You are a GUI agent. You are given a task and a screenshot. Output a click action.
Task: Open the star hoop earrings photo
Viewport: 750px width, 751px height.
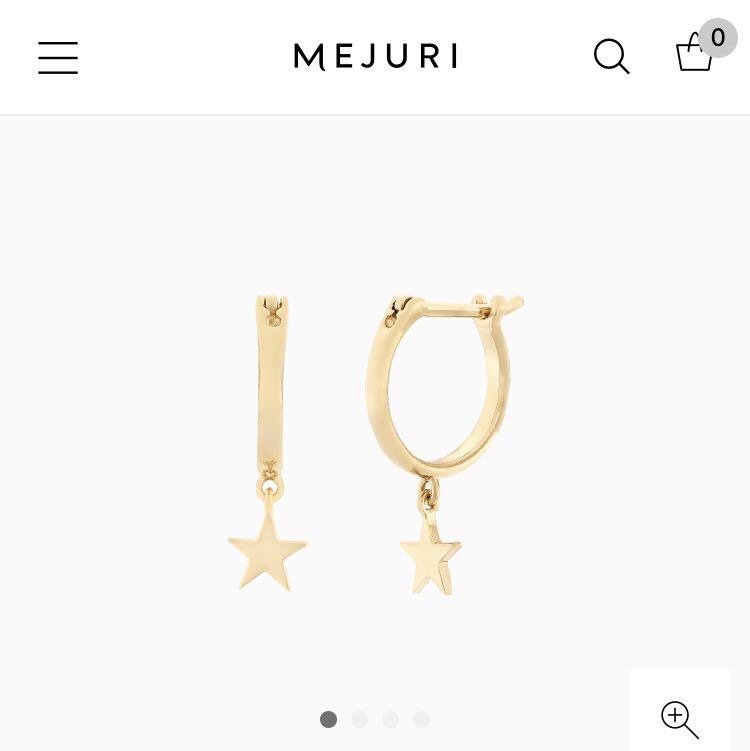[375, 440]
